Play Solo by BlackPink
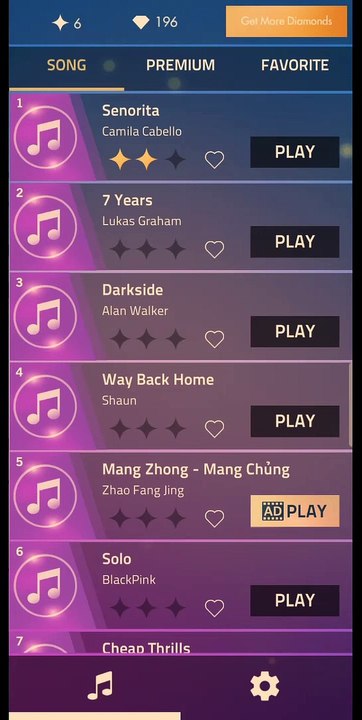This screenshot has height=720, width=362. (x=294, y=600)
